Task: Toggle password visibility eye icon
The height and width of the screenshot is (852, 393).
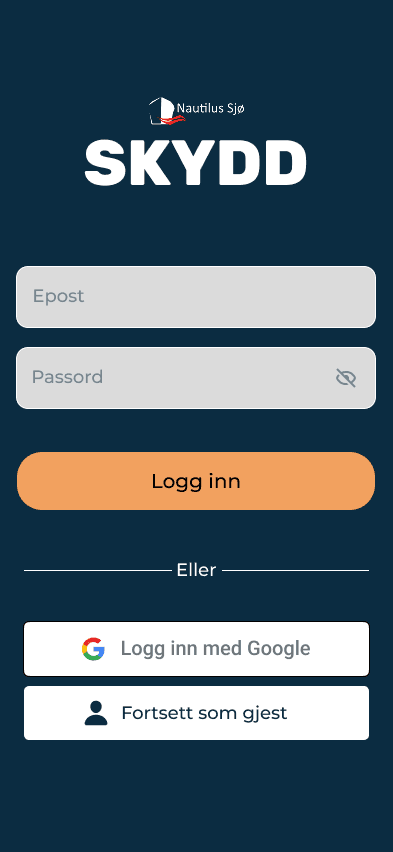Action: coord(346,378)
